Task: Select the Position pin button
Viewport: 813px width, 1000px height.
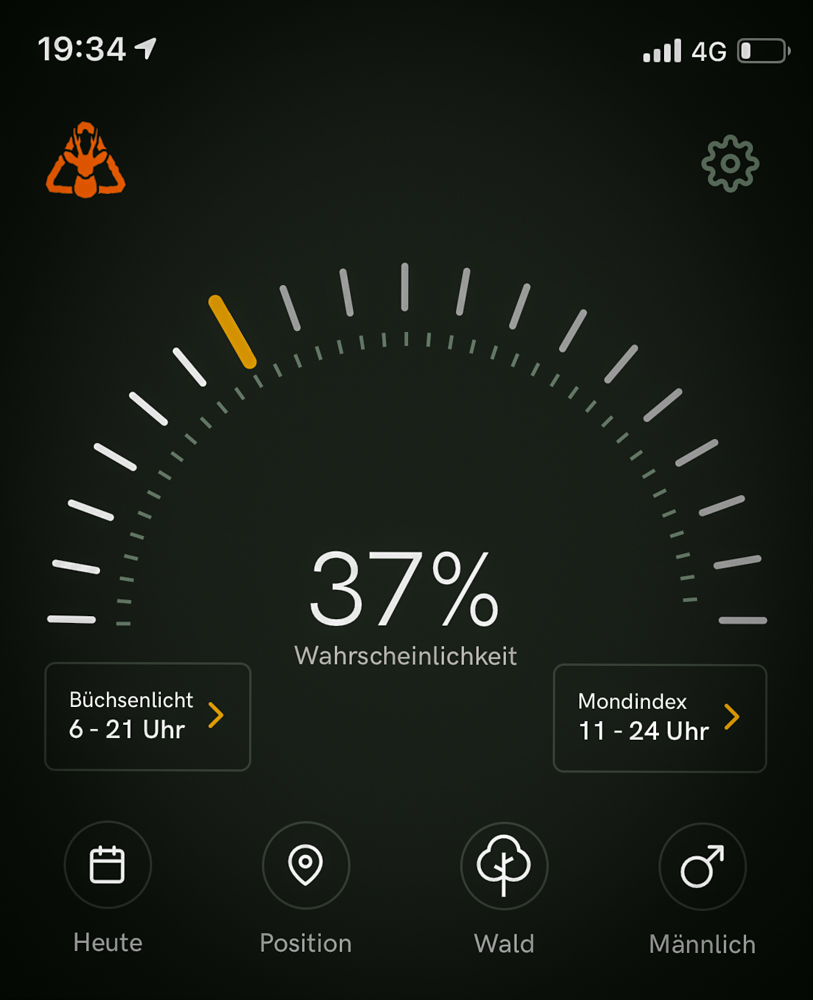Action: pyautogui.click(x=305, y=865)
